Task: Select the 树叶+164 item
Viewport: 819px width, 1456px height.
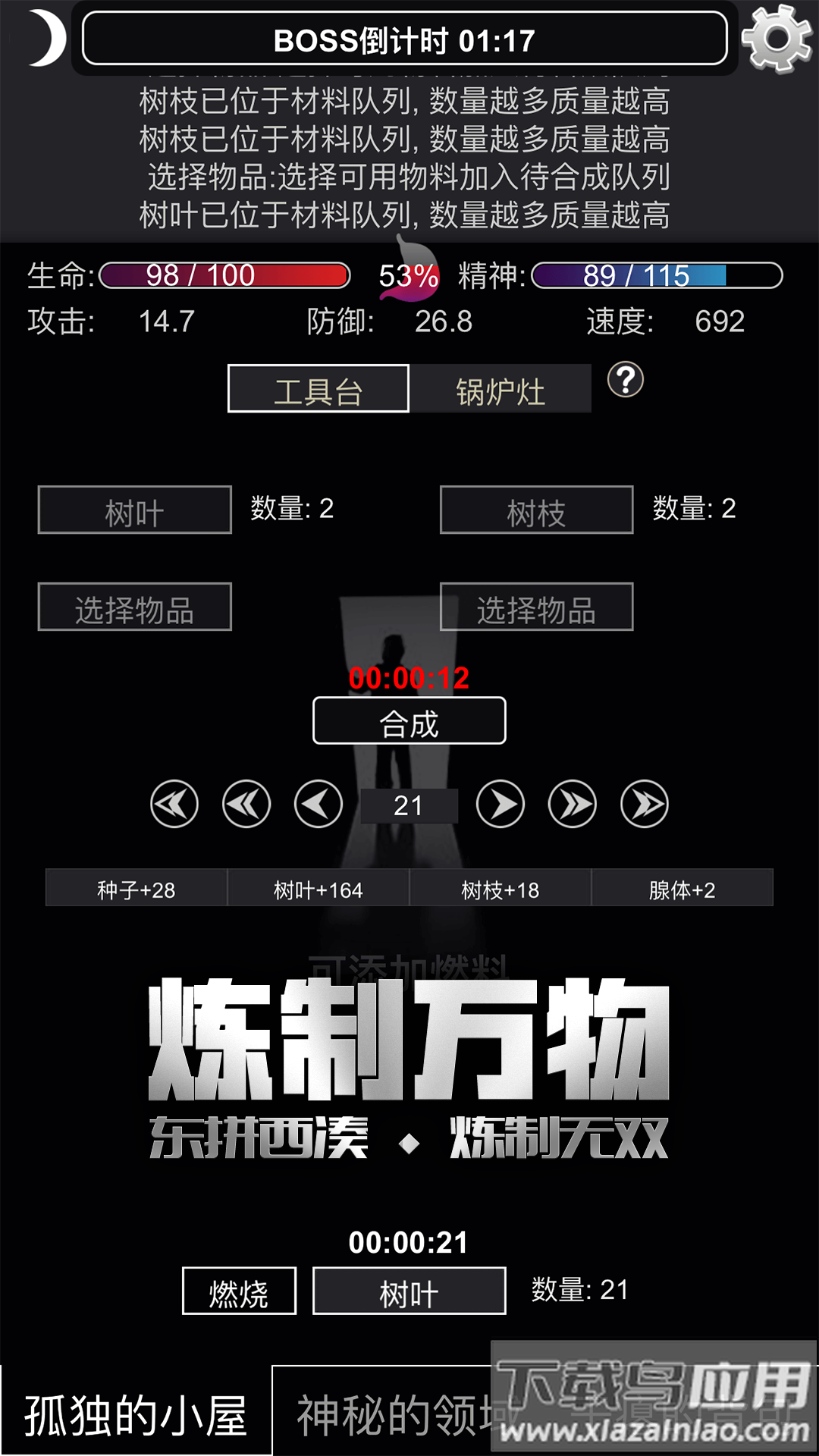Action: tap(318, 888)
